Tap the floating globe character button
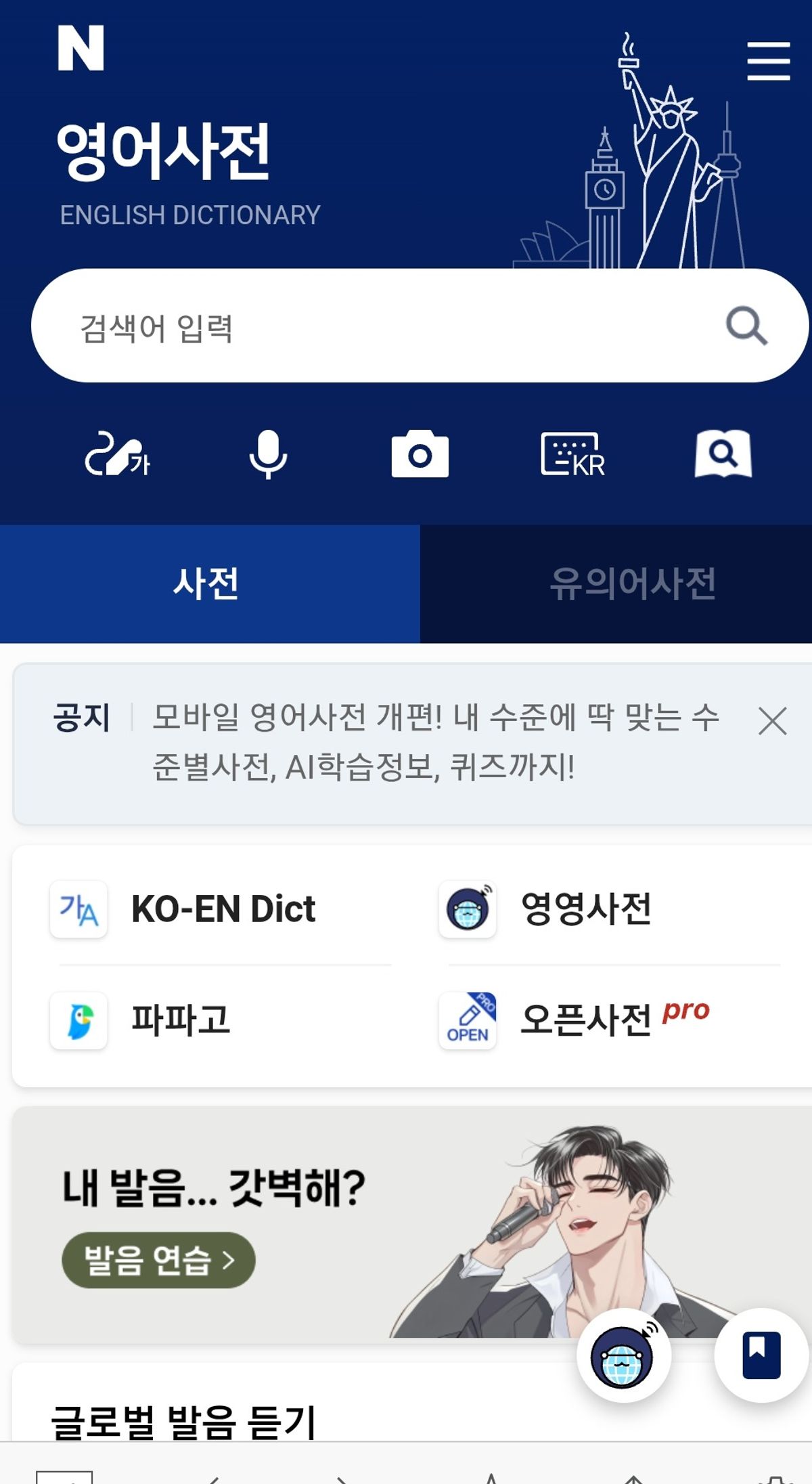 [623, 1356]
